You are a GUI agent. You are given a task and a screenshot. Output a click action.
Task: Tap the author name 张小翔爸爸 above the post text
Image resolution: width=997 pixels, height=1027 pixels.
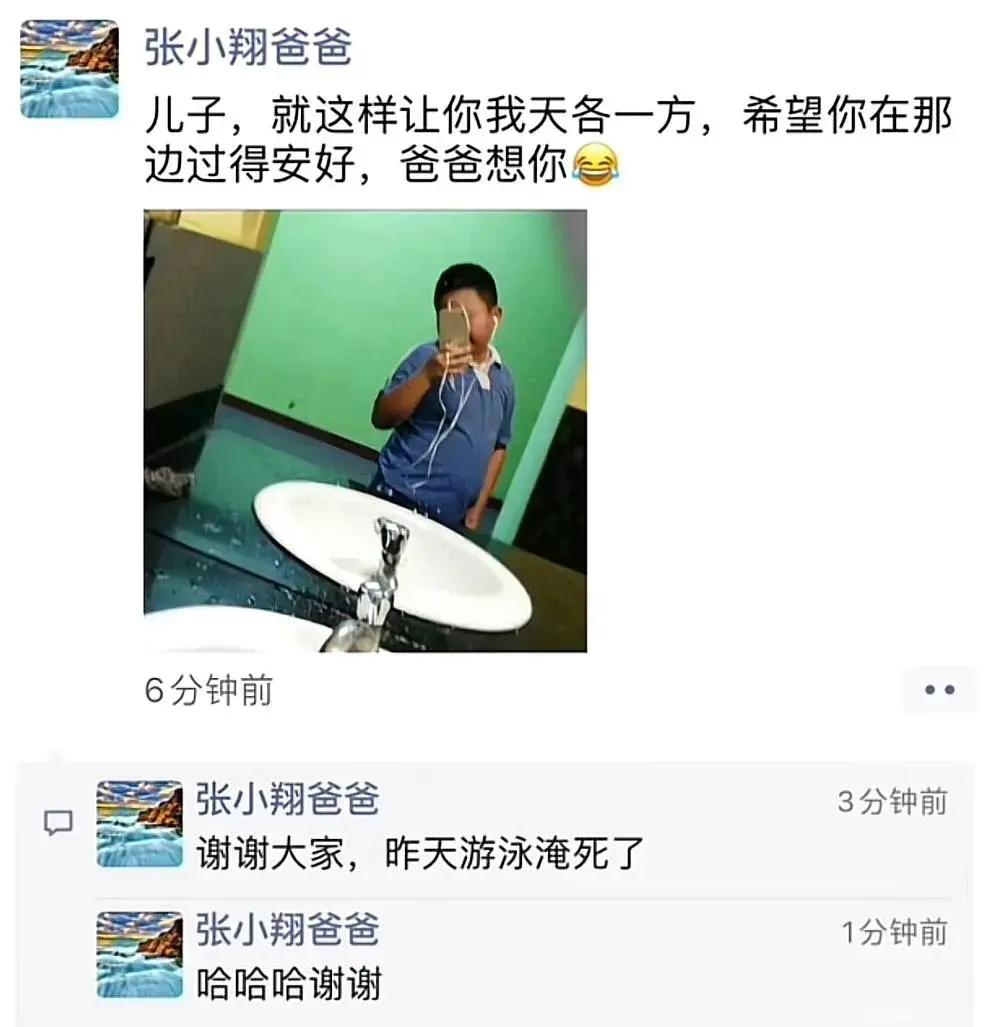248,48
